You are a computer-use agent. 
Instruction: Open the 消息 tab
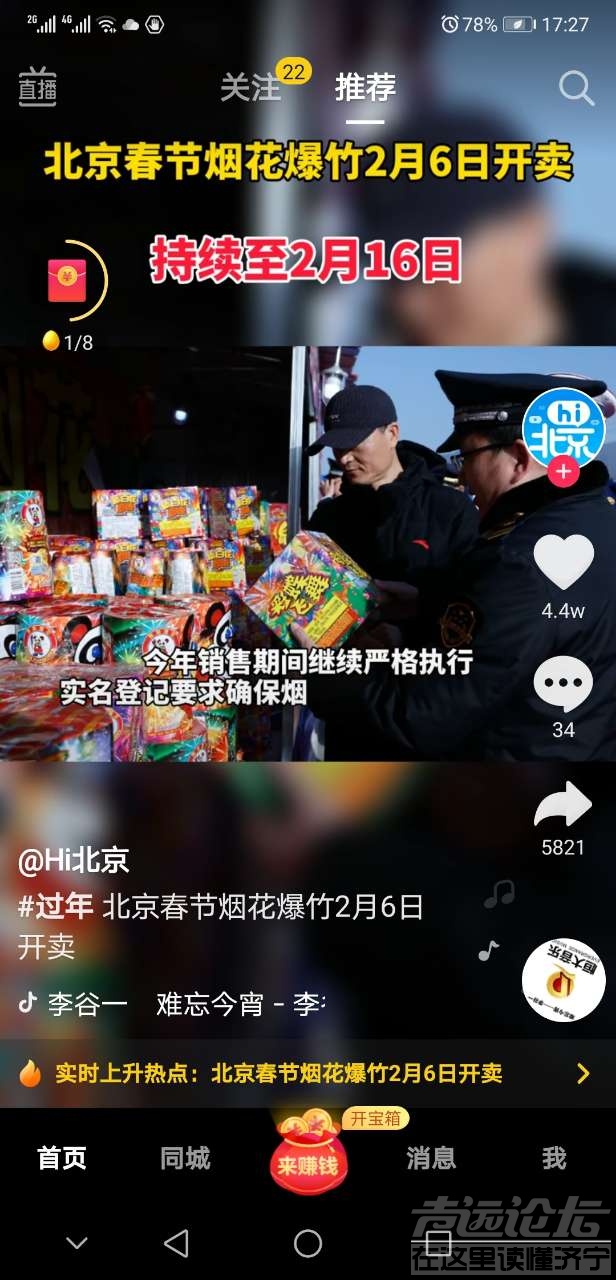click(431, 1158)
